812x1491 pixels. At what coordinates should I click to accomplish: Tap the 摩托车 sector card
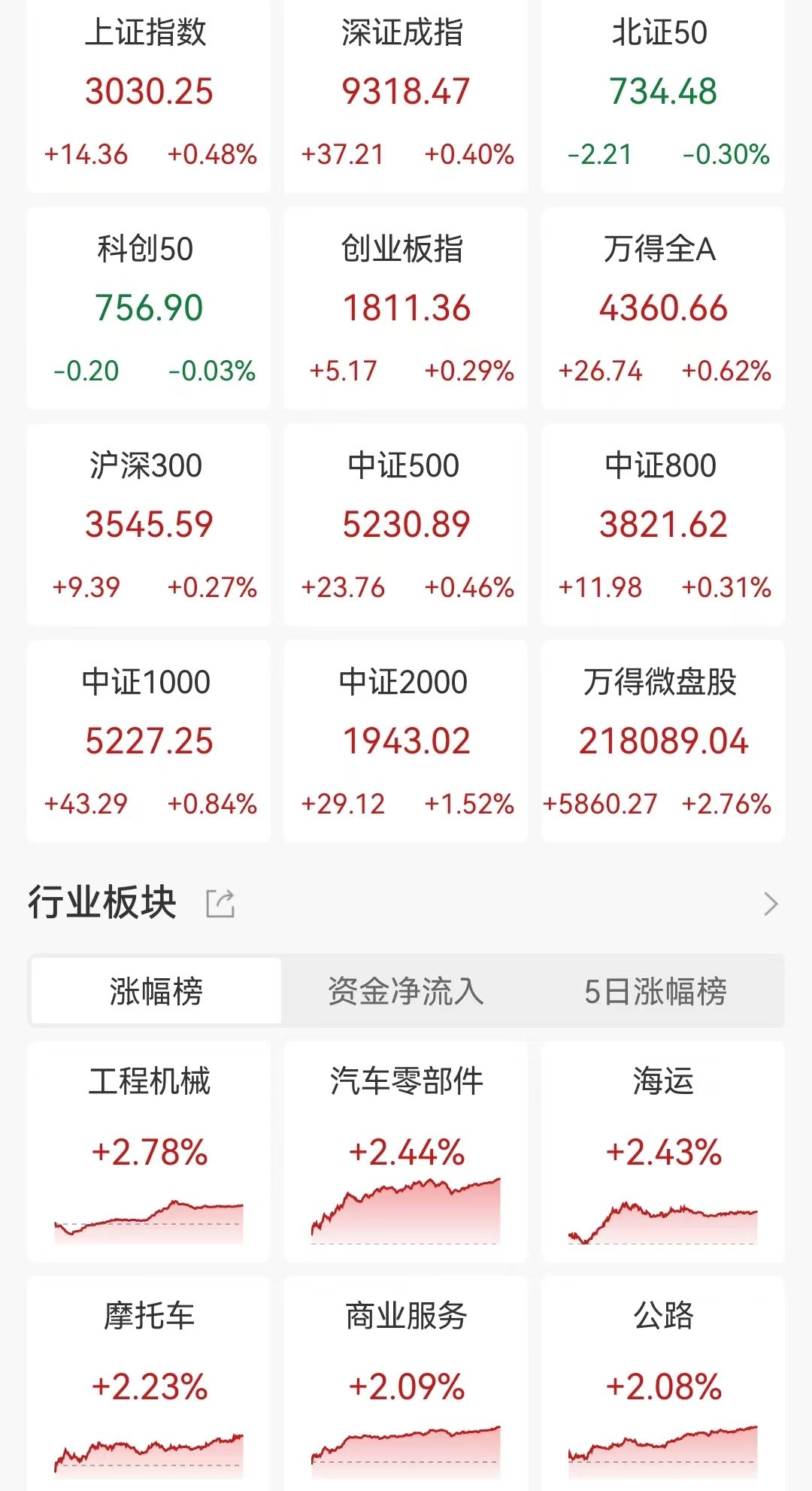click(149, 1383)
